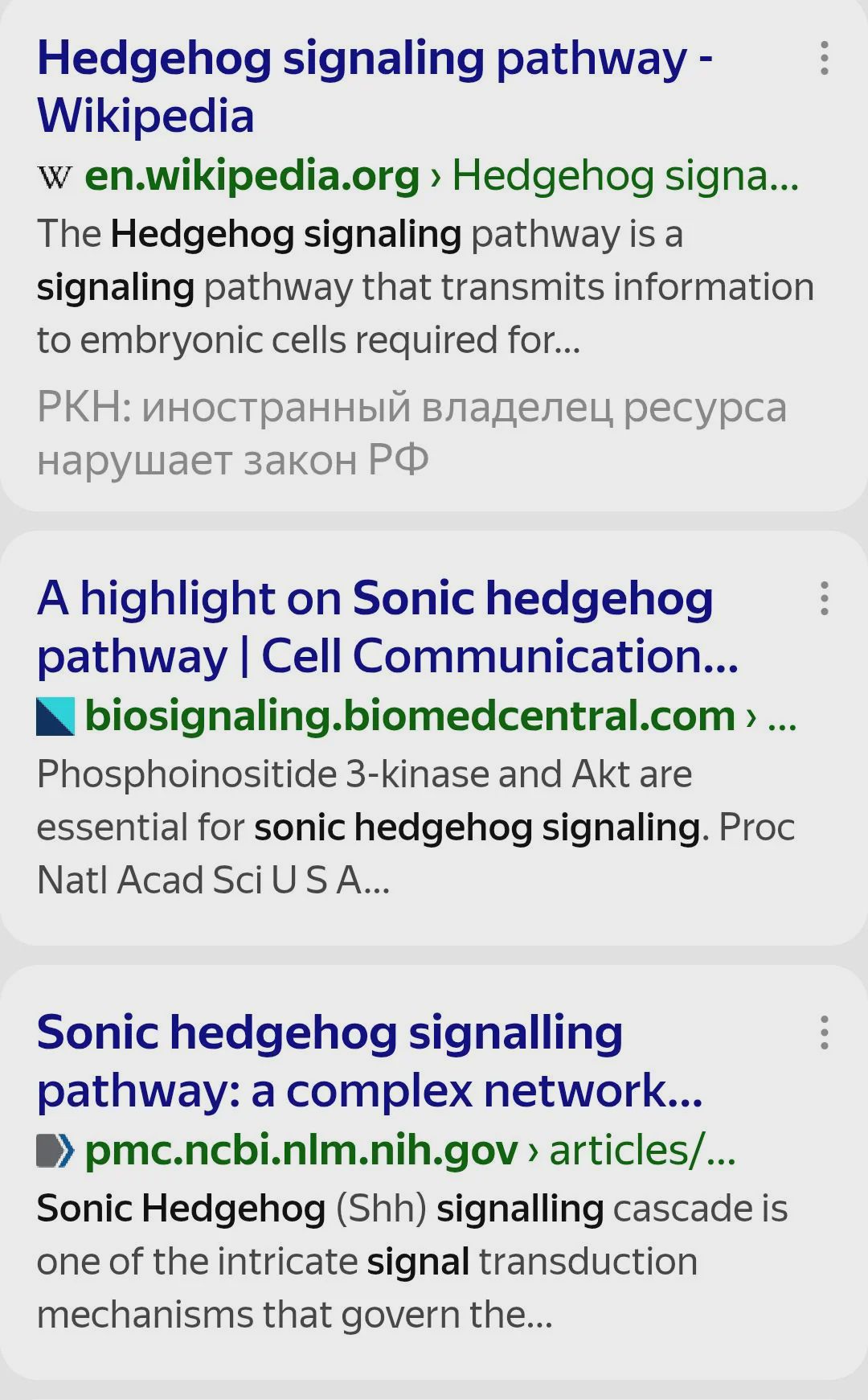Visit the en.wikipedia.org URL link

(x=418, y=175)
